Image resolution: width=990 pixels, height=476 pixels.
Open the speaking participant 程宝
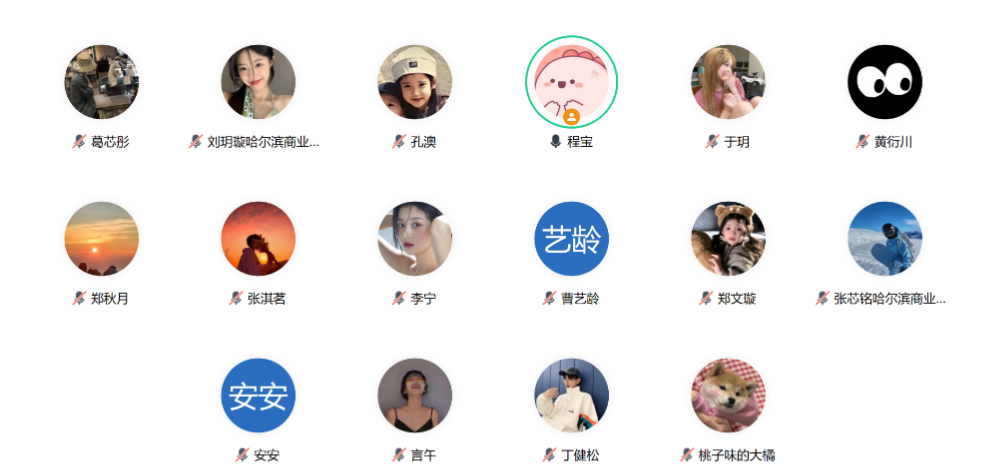coord(571,82)
